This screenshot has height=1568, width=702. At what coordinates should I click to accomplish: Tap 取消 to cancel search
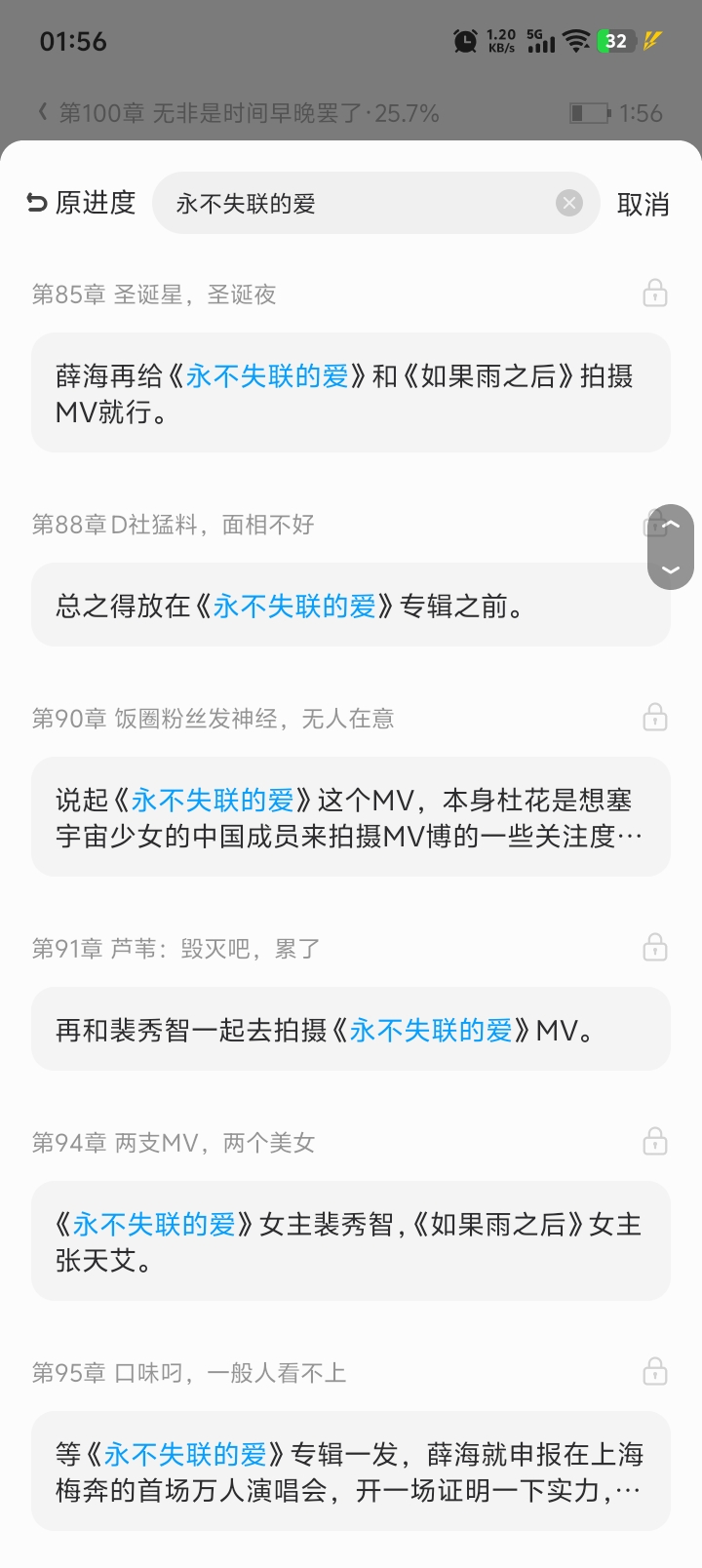tap(643, 204)
